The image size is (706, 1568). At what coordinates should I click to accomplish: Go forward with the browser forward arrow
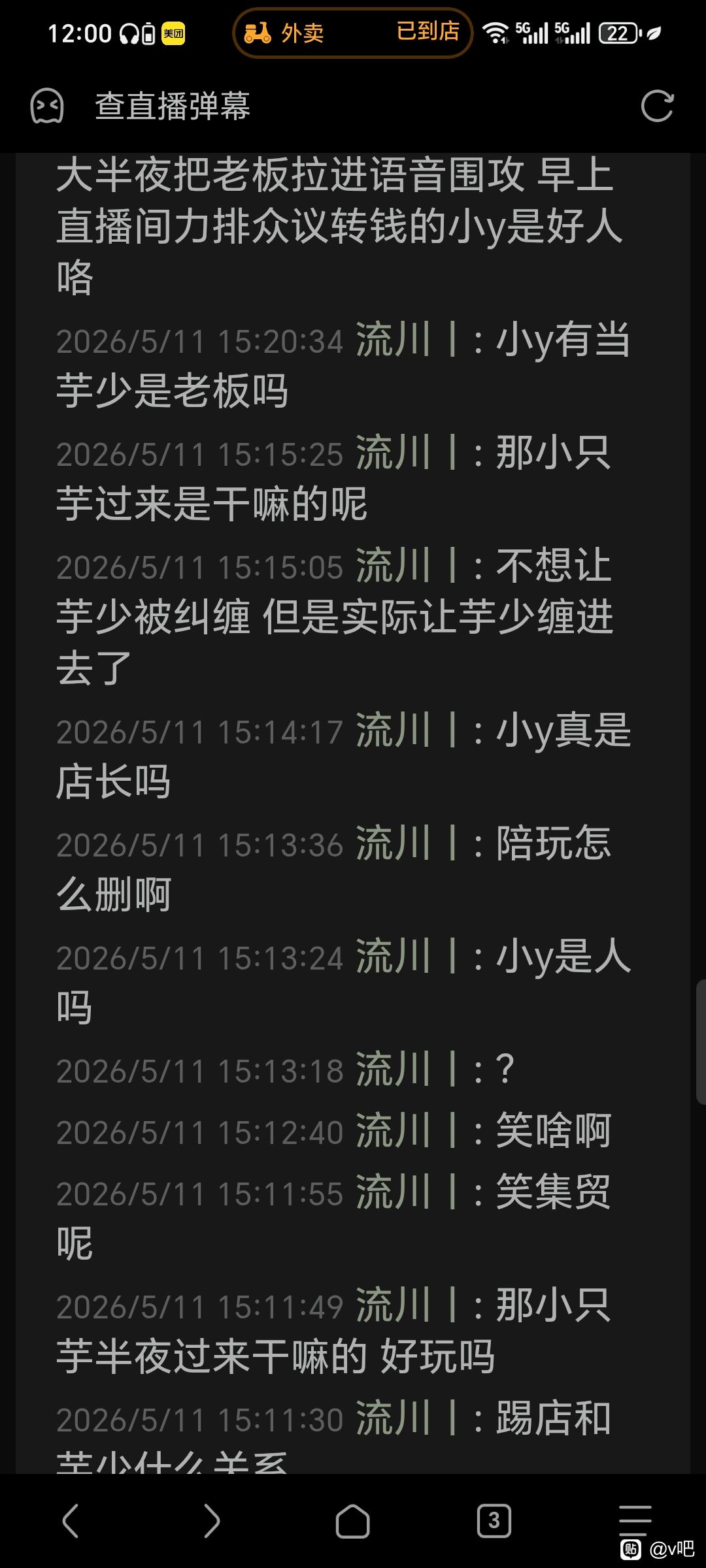tap(212, 1520)
